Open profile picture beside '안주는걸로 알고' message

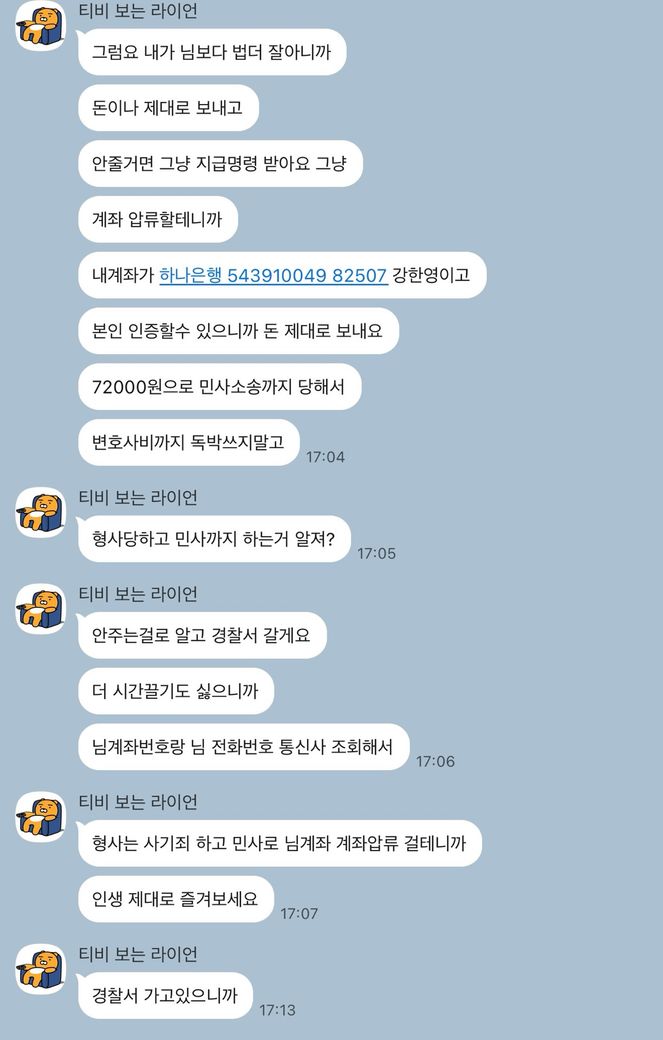coord(41,609)
